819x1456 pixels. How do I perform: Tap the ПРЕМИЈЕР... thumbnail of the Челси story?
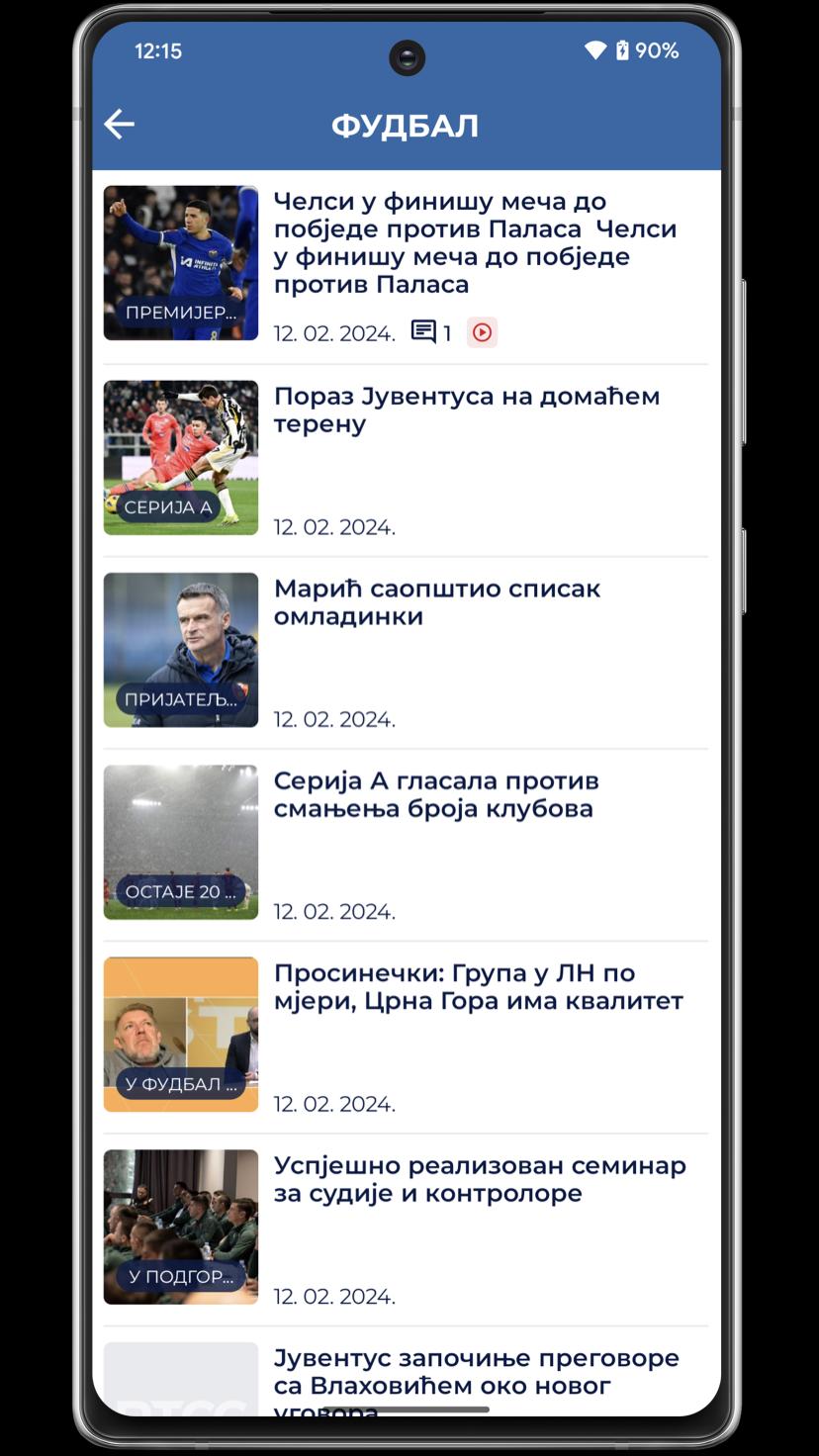pos(181,263)
